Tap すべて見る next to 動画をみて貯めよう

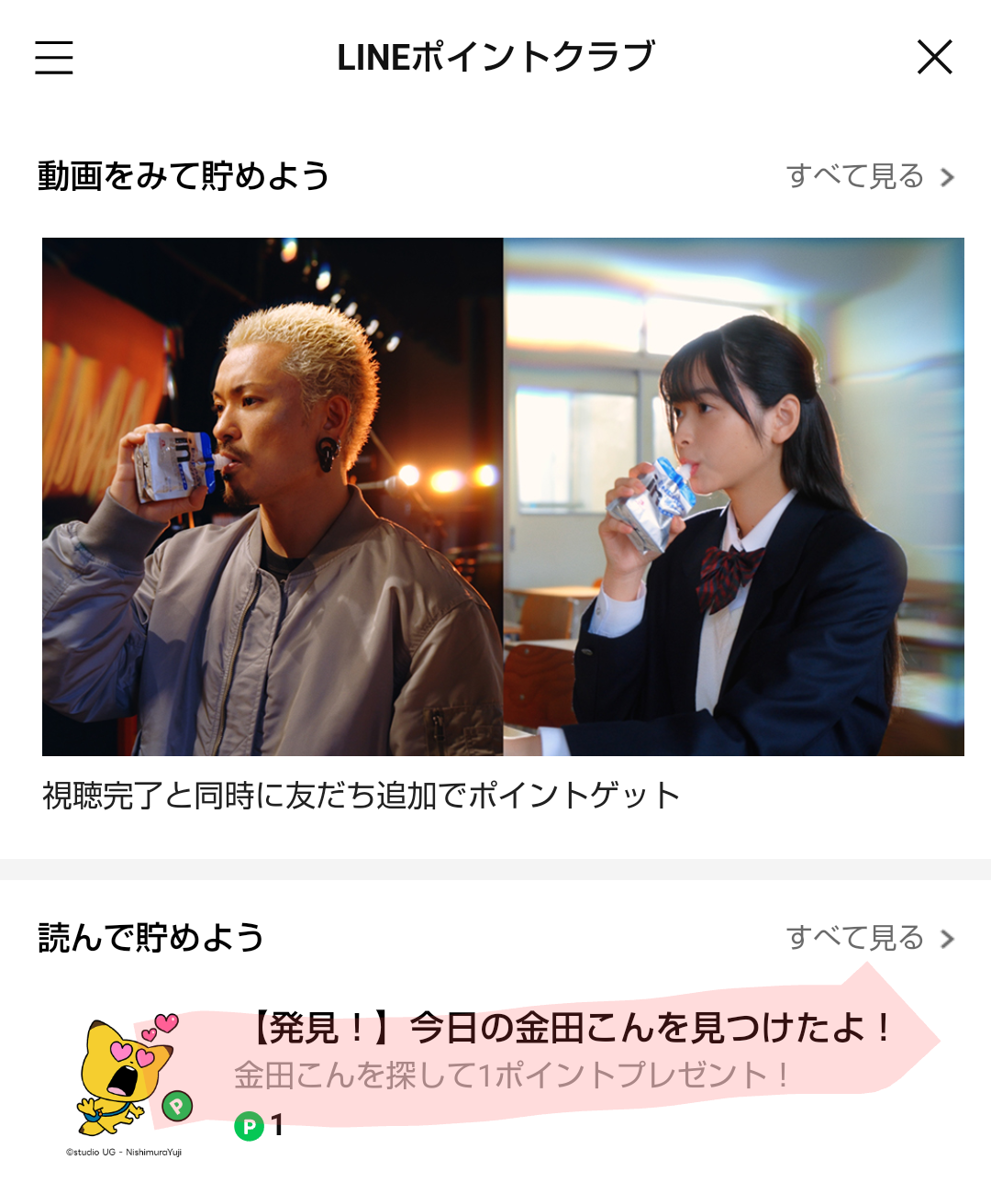[869, 176]
